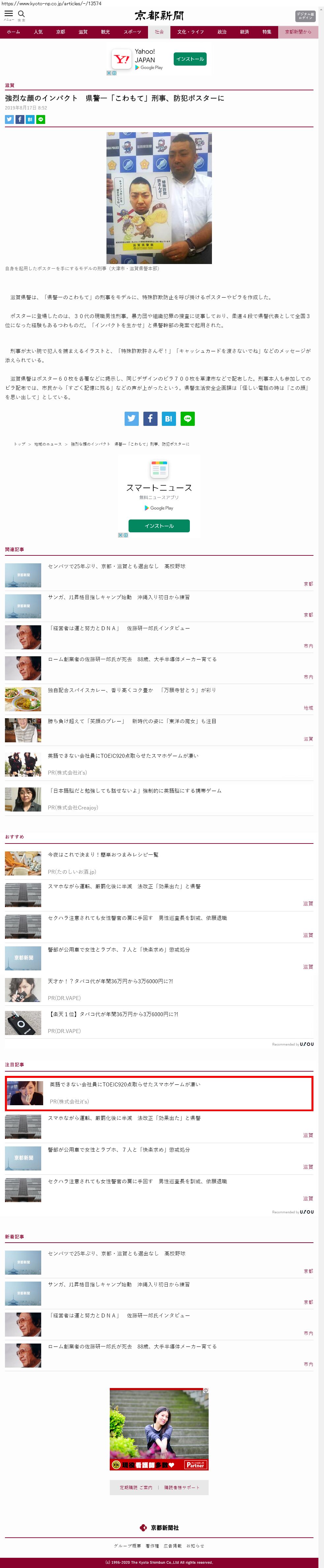Go to the 政治 tab
This screenshot has height=1568, width=324.
pyautogui.click(x=222, y=32)
